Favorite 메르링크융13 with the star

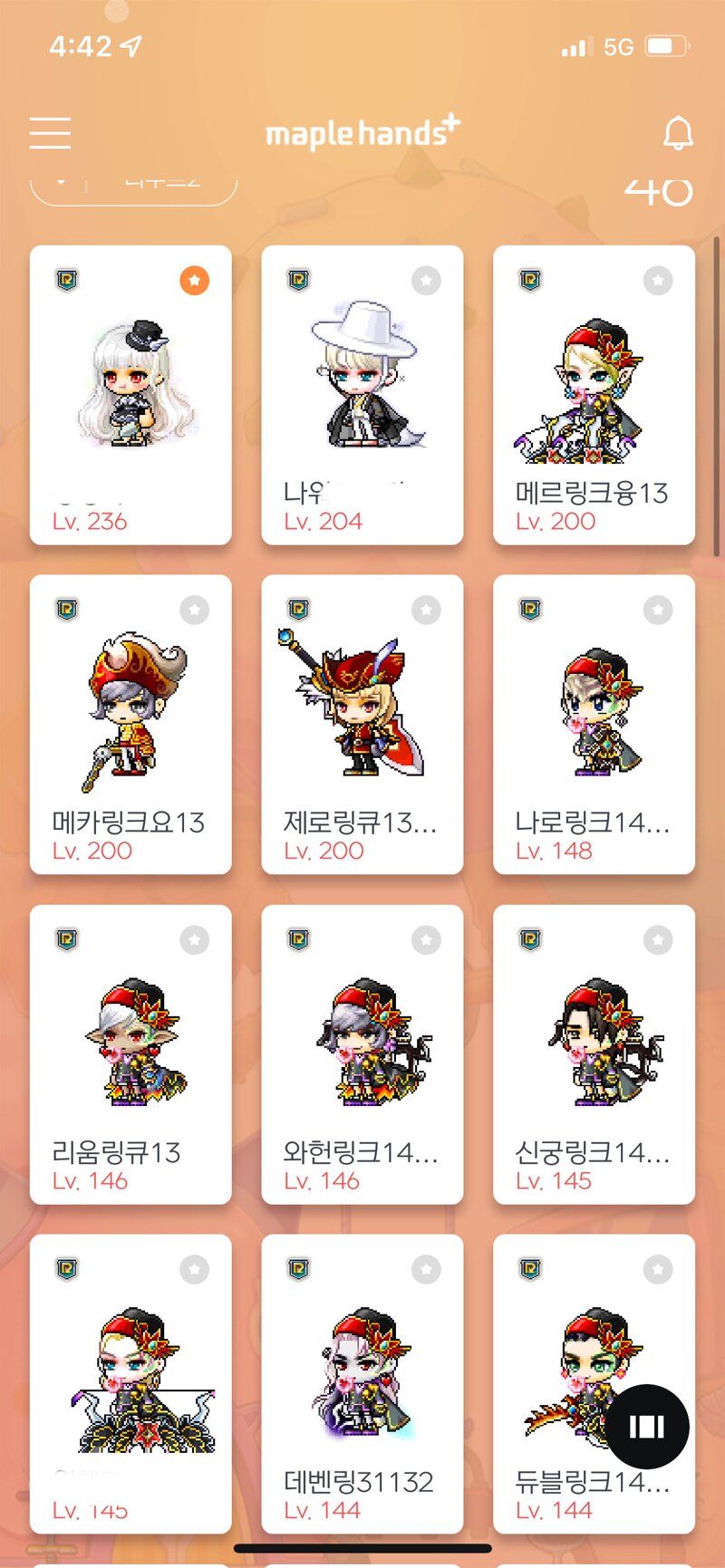[x=658, y=281]
